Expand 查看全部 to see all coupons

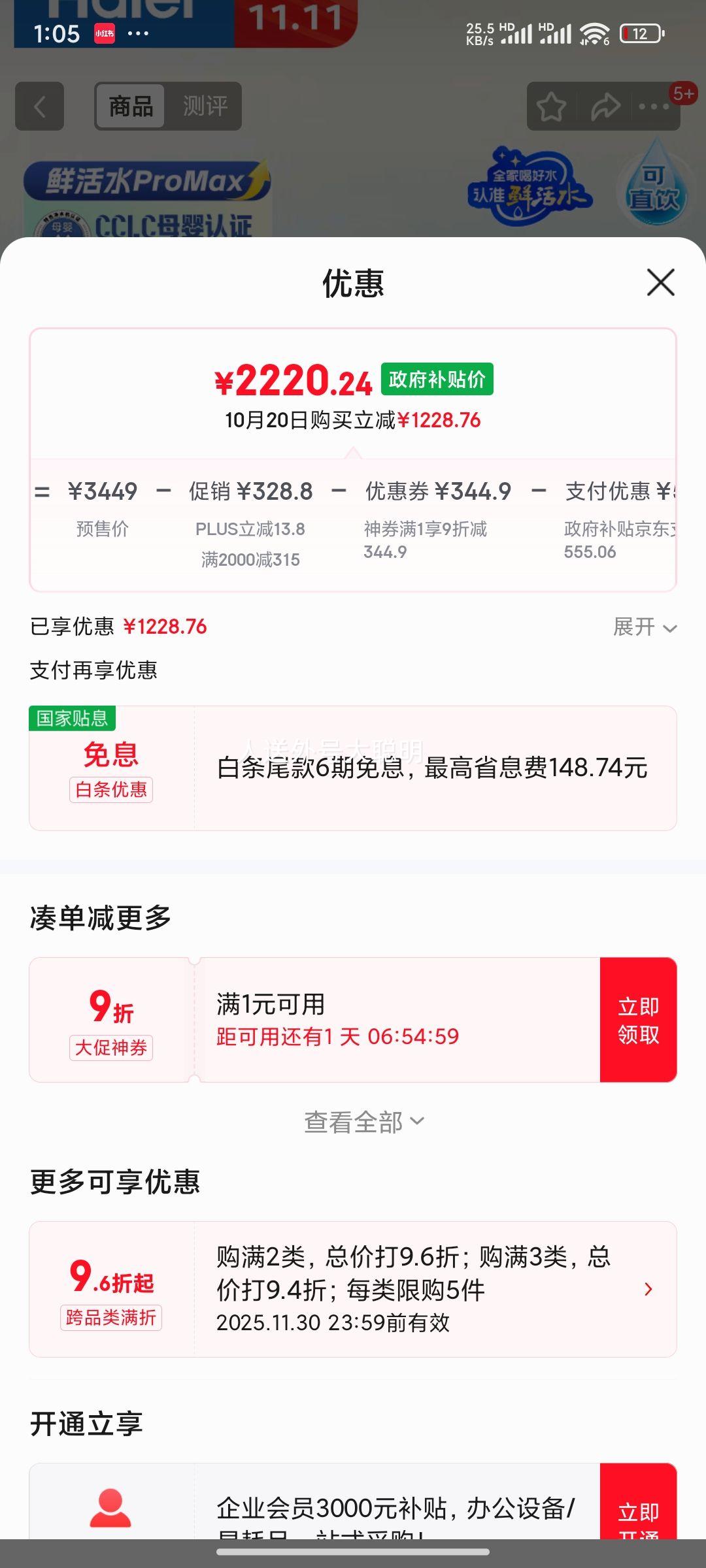(x=363, y=1122)
